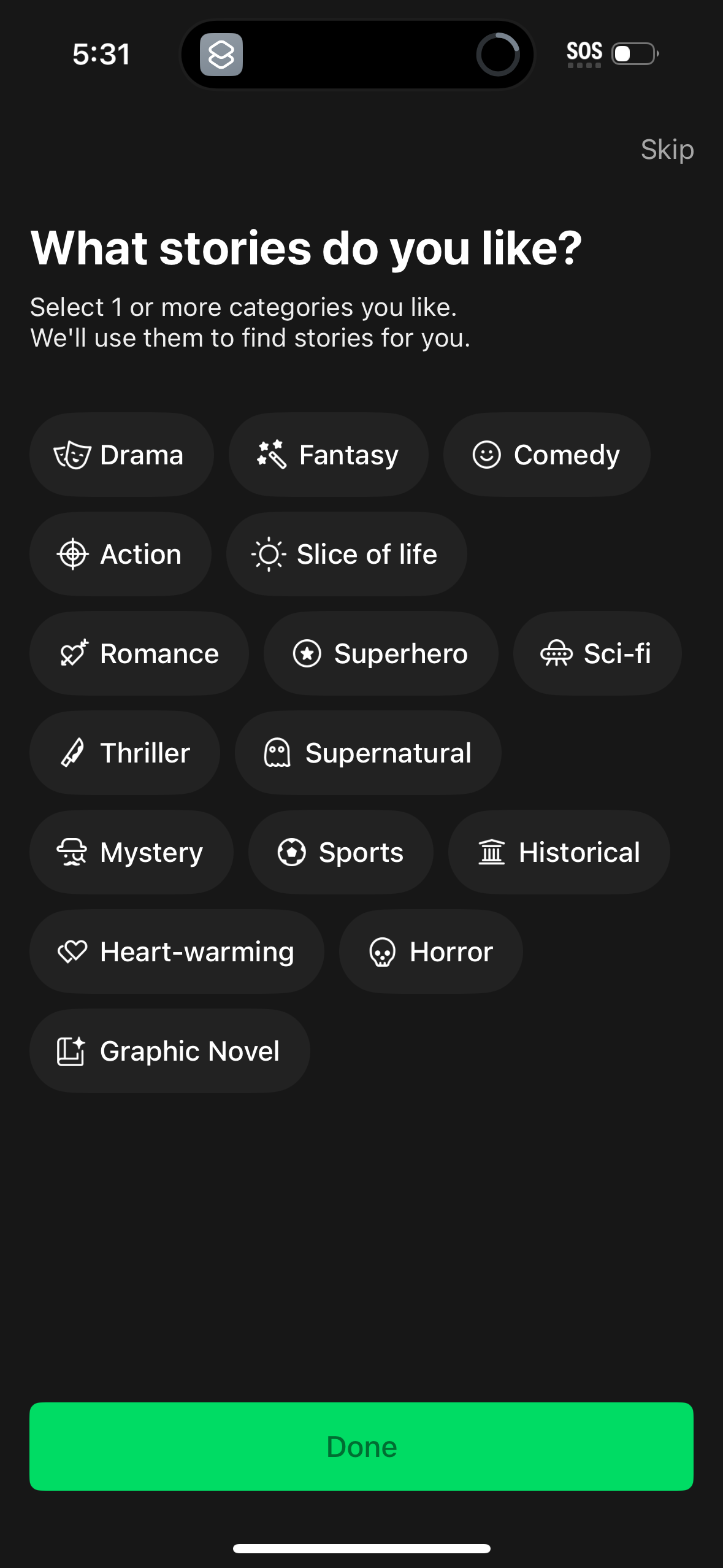The height and width of the screenshot is (1568, 723).
Task: Toggle the Thriller category on
Action: click(124, 753)
